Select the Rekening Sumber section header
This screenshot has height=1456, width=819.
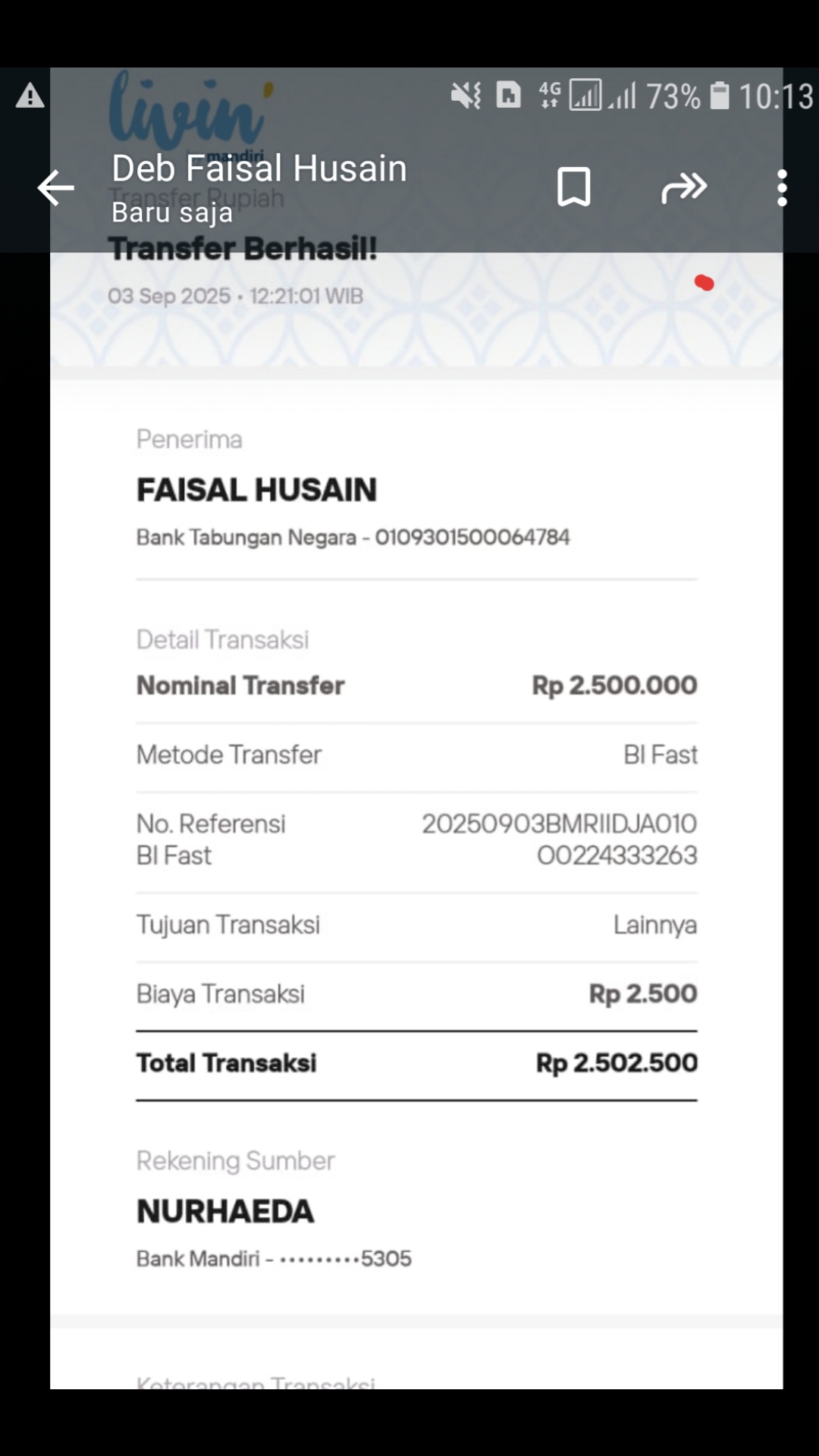tap(235, 1160)
